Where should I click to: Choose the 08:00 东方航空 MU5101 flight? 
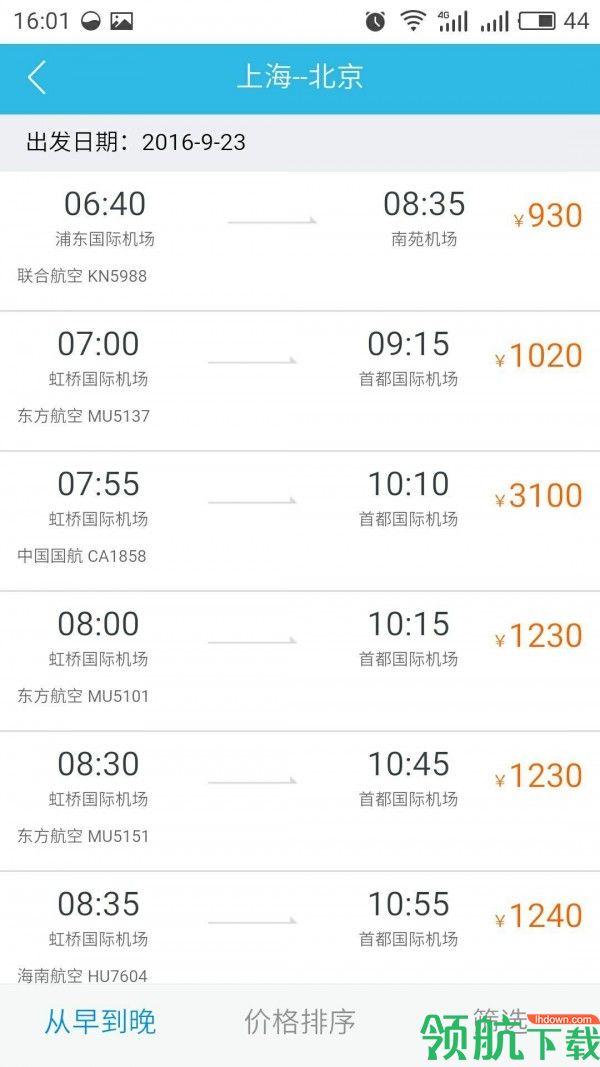(300, 660)
